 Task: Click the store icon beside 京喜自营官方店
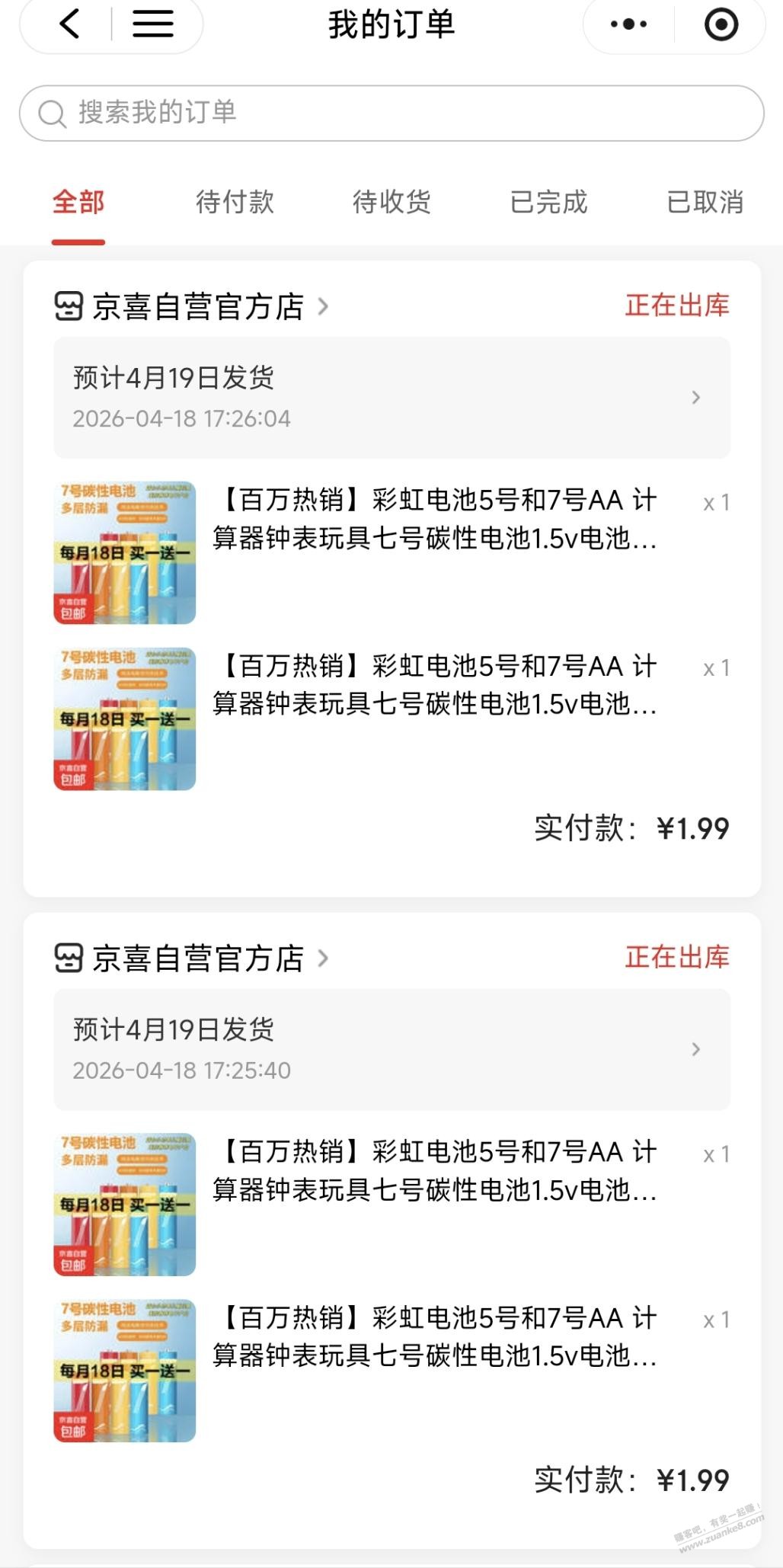tap(70, 308)
